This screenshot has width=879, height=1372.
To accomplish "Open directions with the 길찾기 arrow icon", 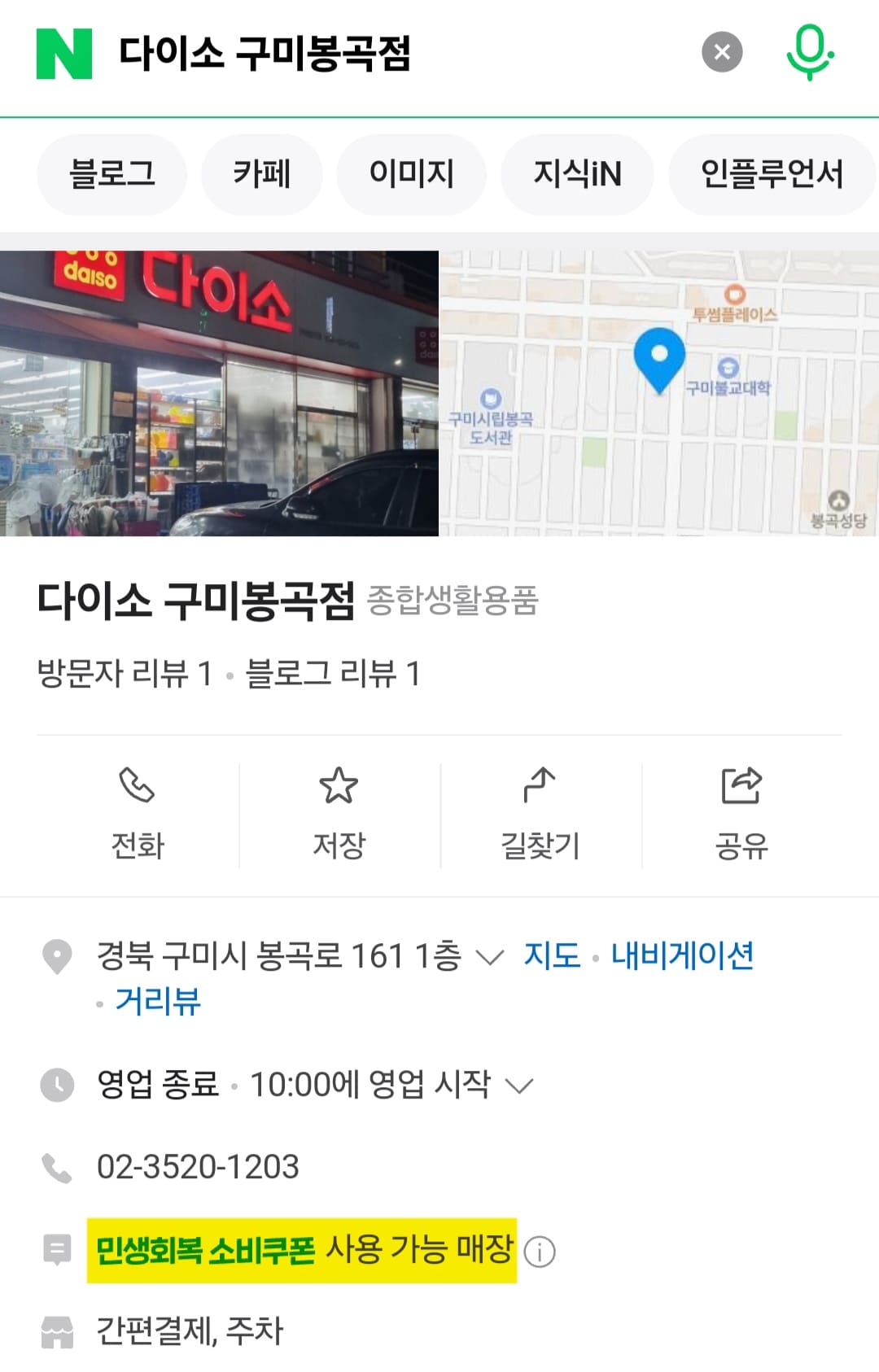I will pyautogui.click(x=540, y=785).
